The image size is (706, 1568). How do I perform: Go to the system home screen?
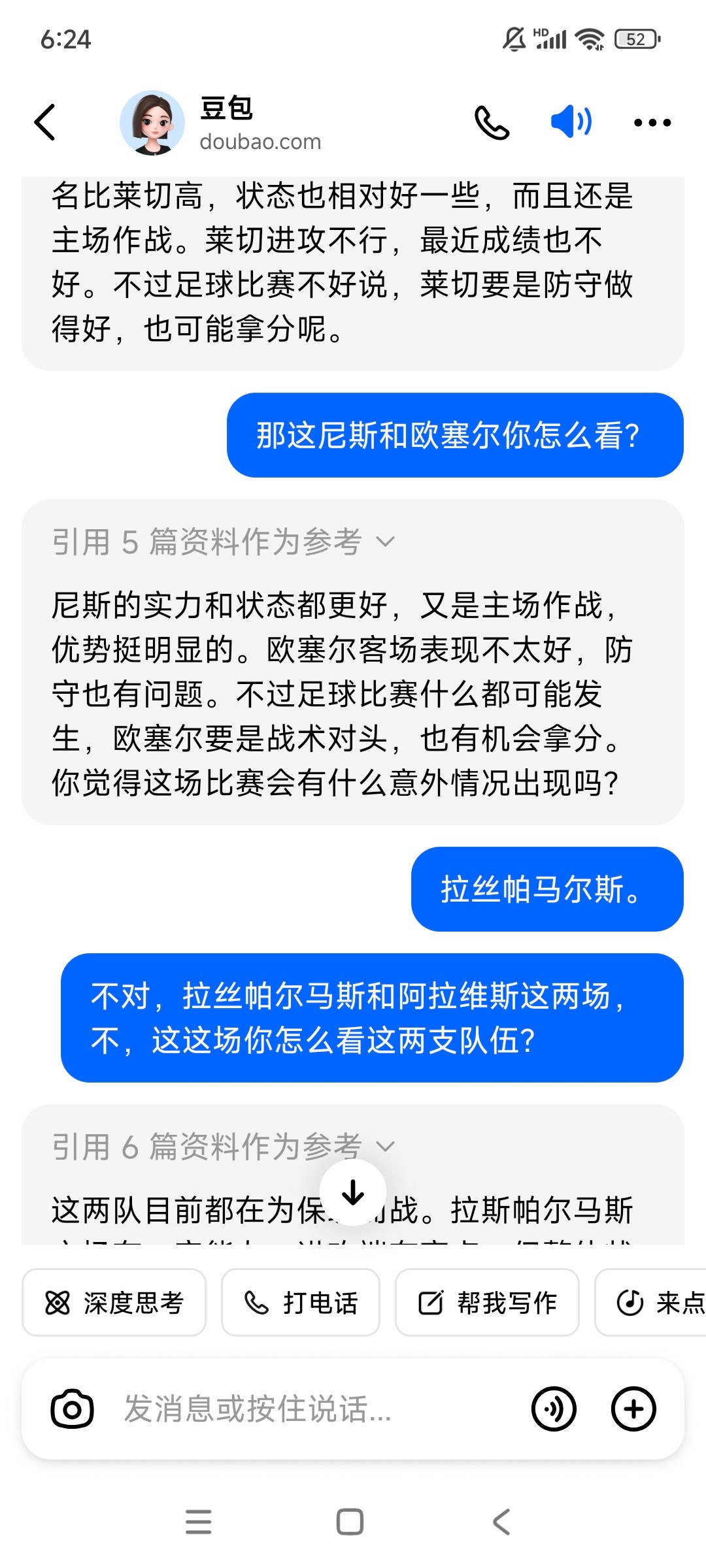tap(350, 1522)
